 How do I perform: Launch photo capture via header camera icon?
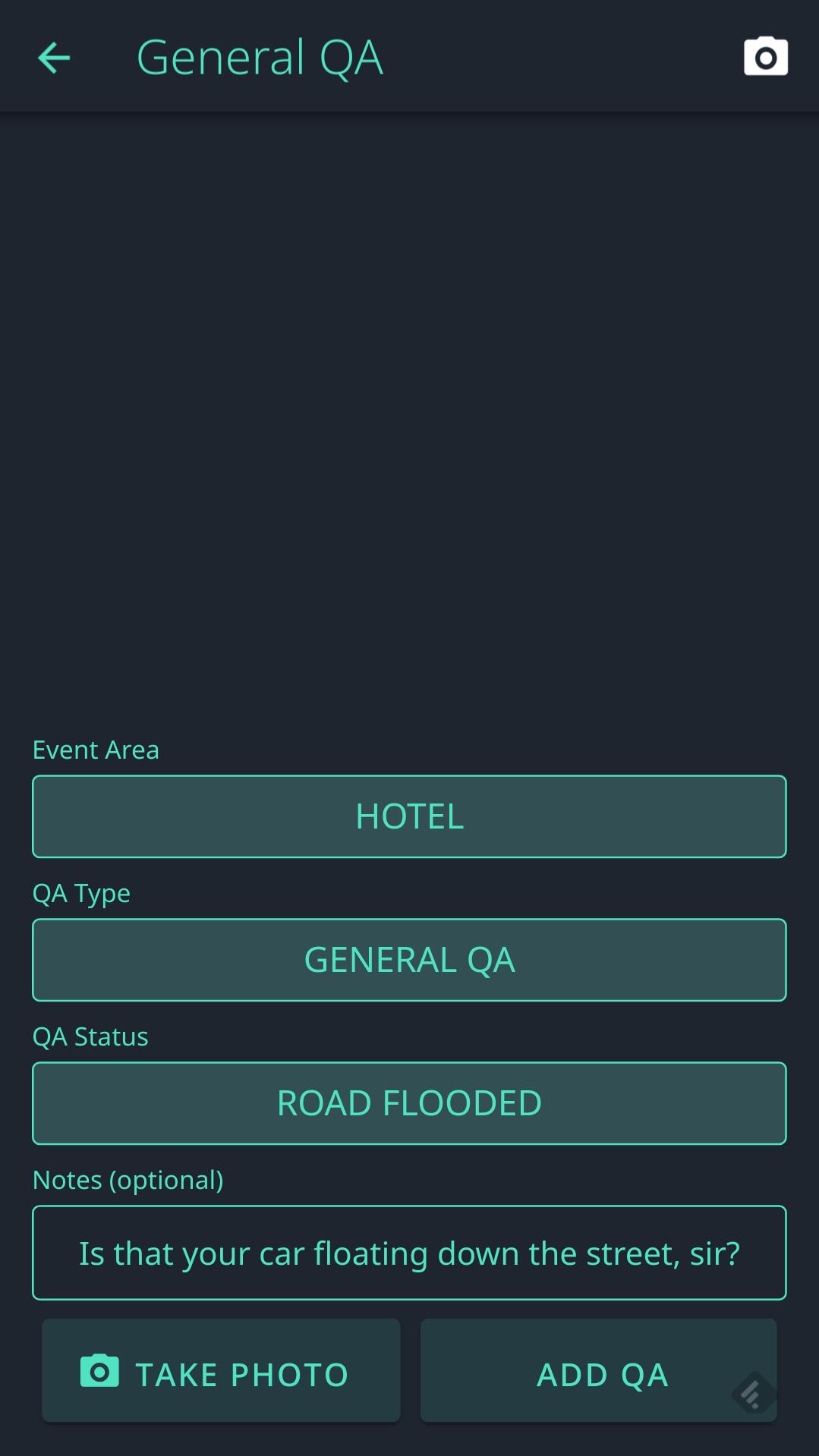click(765, 56)
